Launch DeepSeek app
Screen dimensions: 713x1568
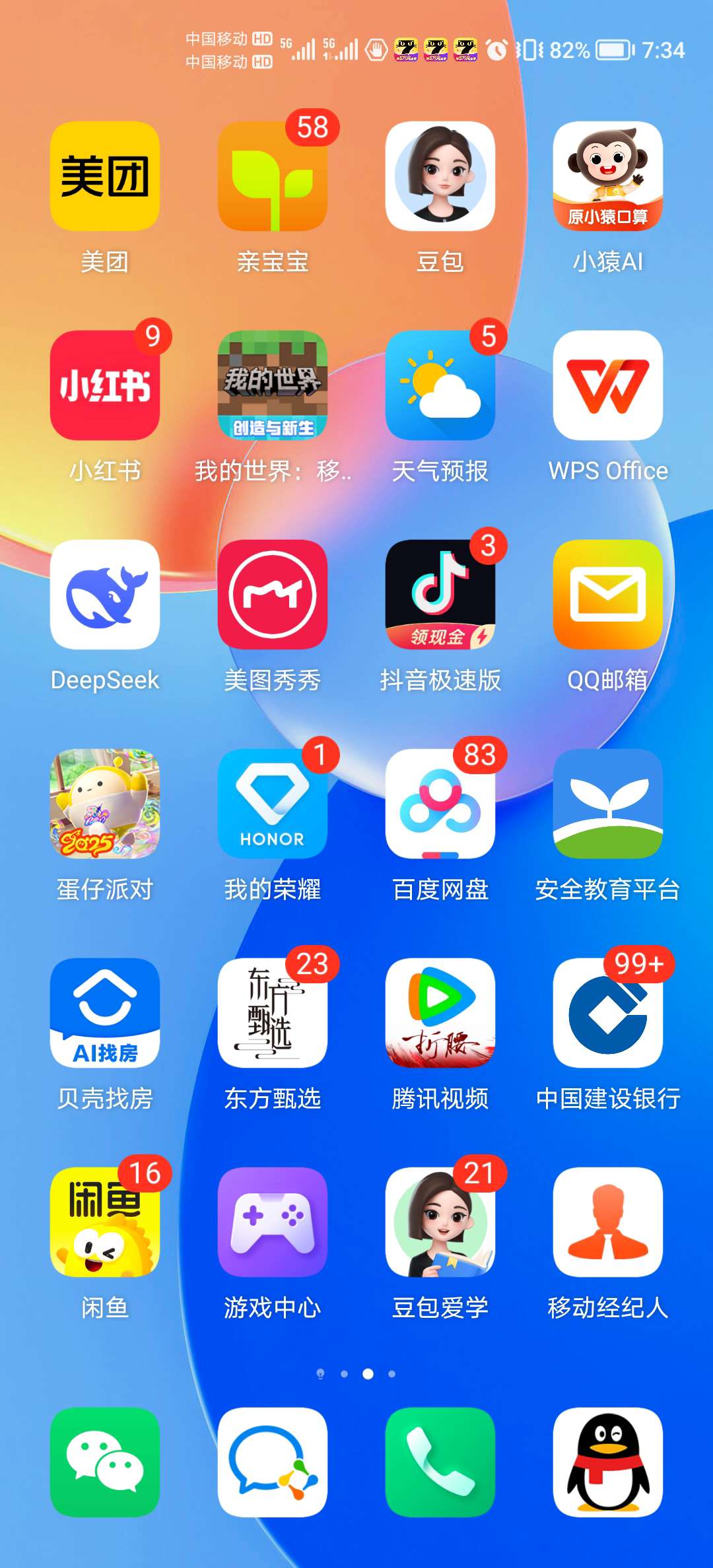point(105,595)
